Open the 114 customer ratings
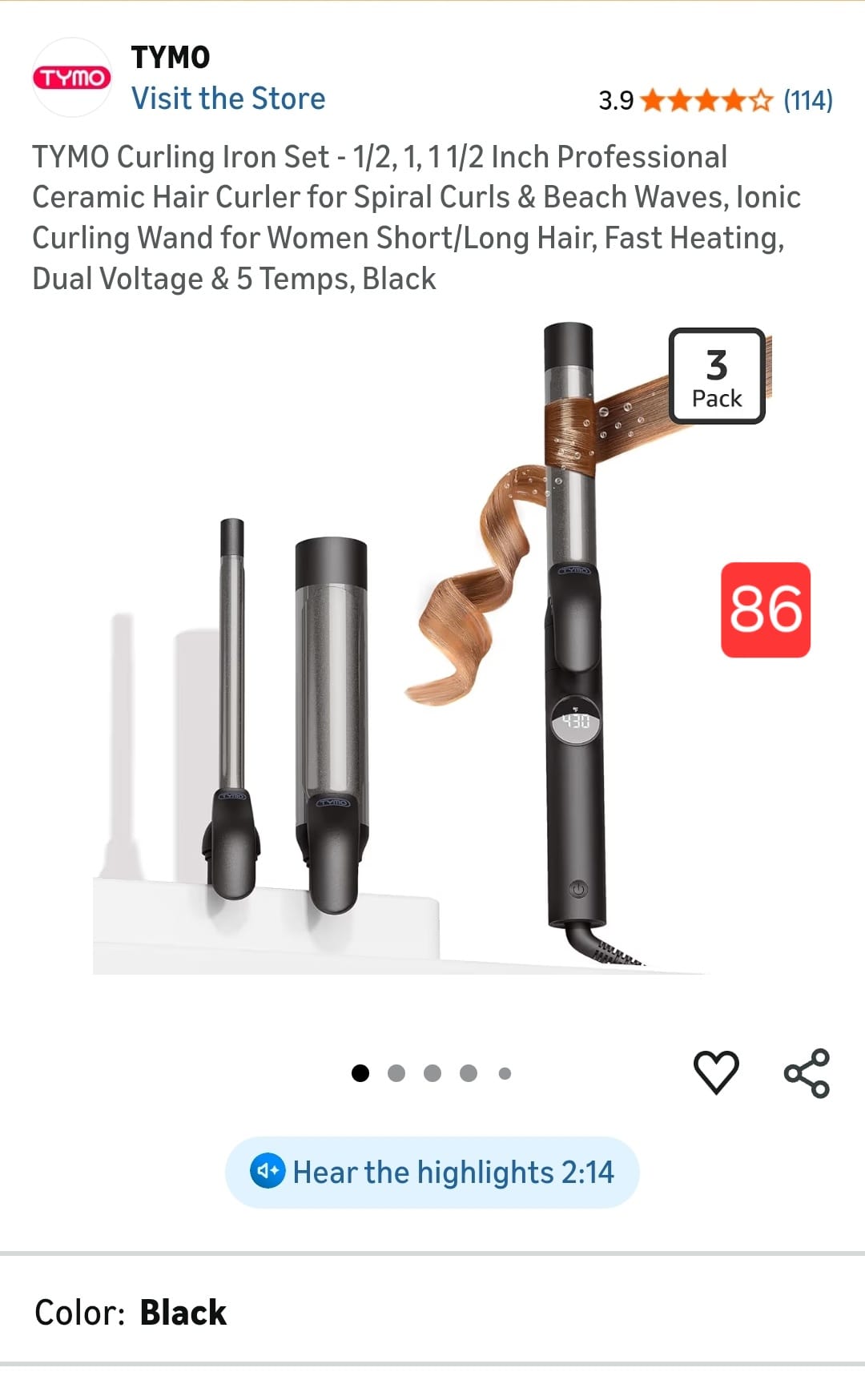The height and width of the screenshot is (1400, 865). tap(807, 100)
